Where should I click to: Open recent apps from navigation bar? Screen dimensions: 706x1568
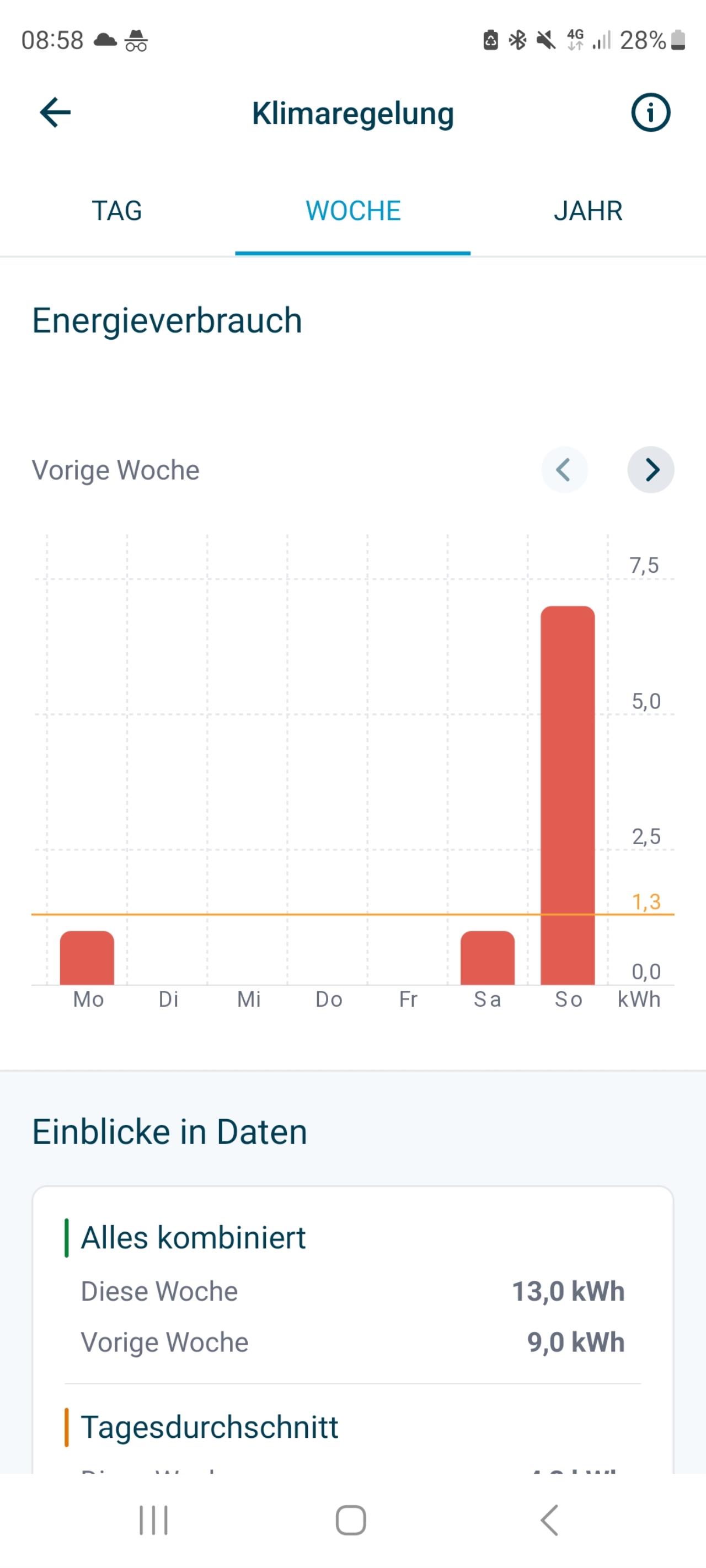(153, 1520)
